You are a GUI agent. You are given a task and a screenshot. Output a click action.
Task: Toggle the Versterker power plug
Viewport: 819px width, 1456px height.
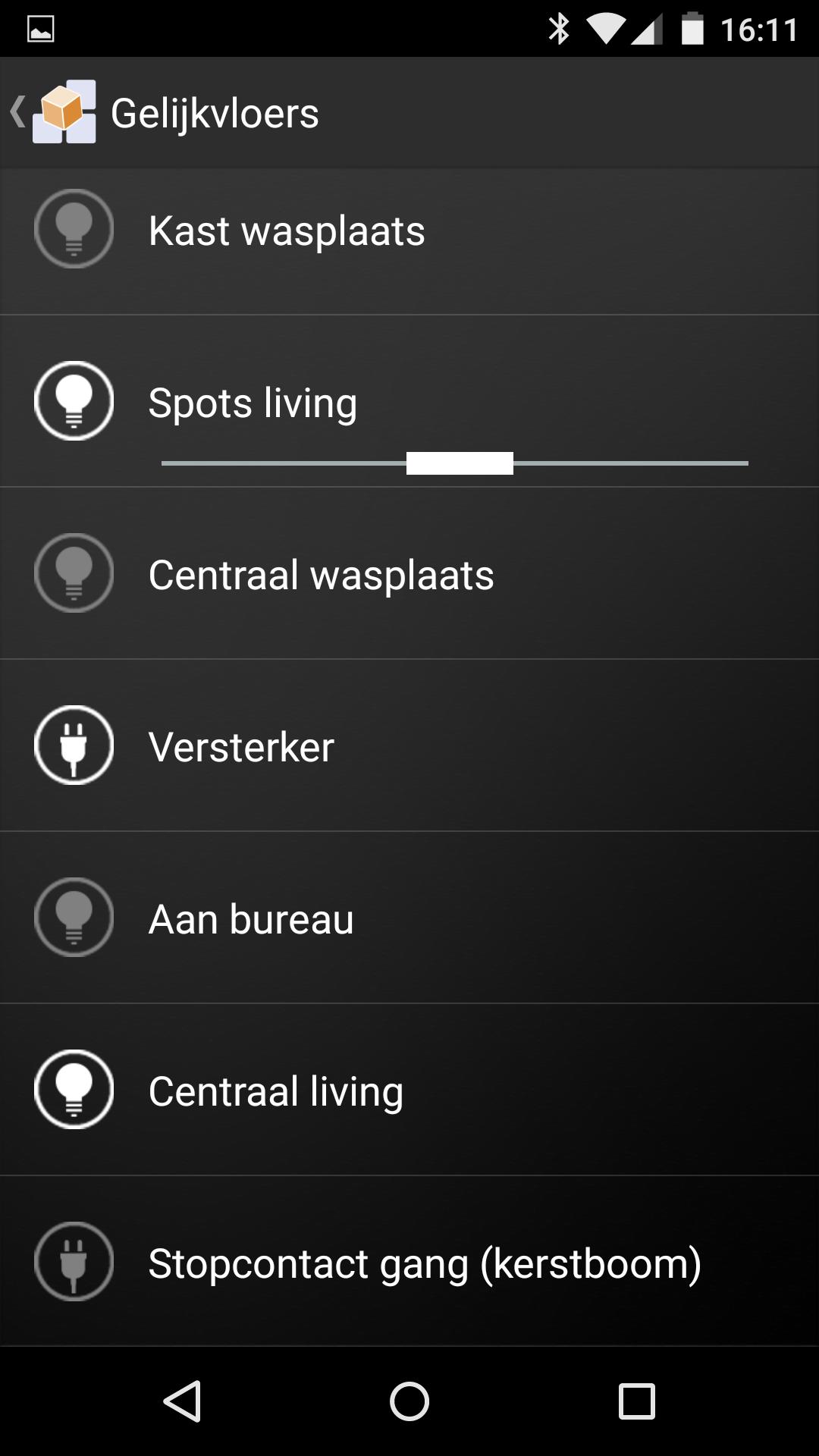(x=74, y=745)
